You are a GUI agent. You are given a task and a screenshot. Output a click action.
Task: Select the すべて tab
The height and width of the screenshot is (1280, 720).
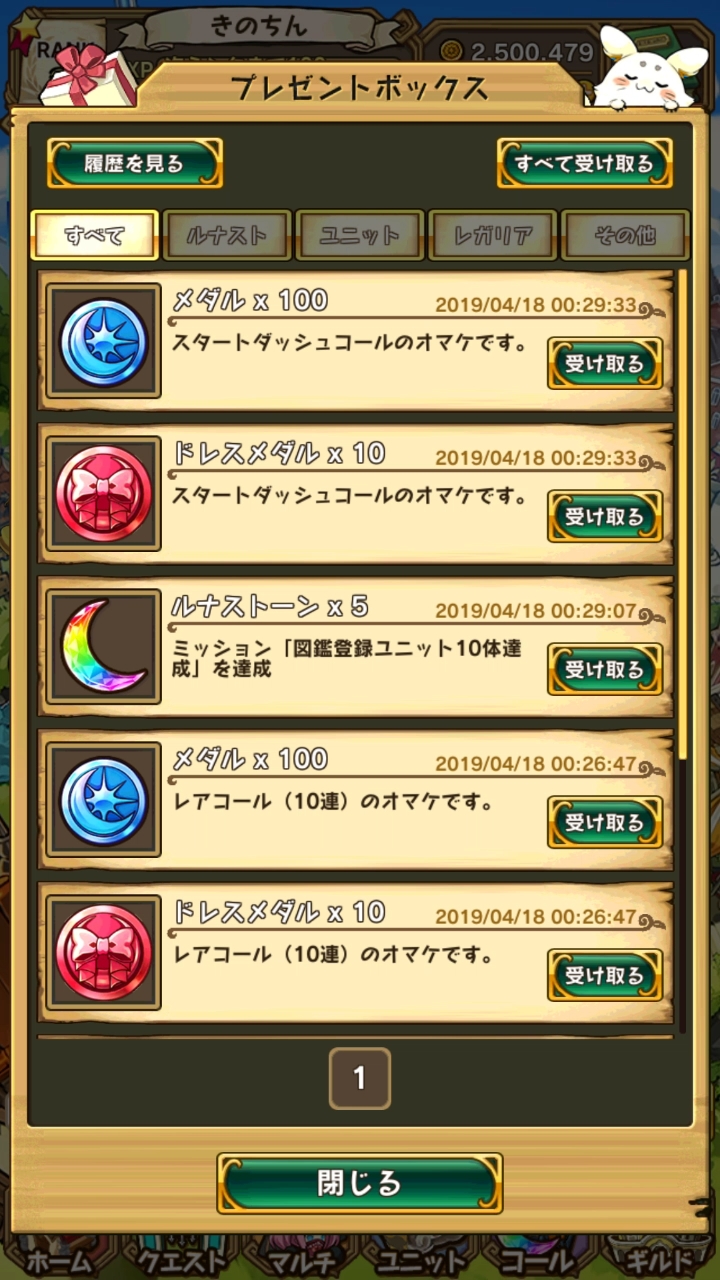tap(95, 236)
